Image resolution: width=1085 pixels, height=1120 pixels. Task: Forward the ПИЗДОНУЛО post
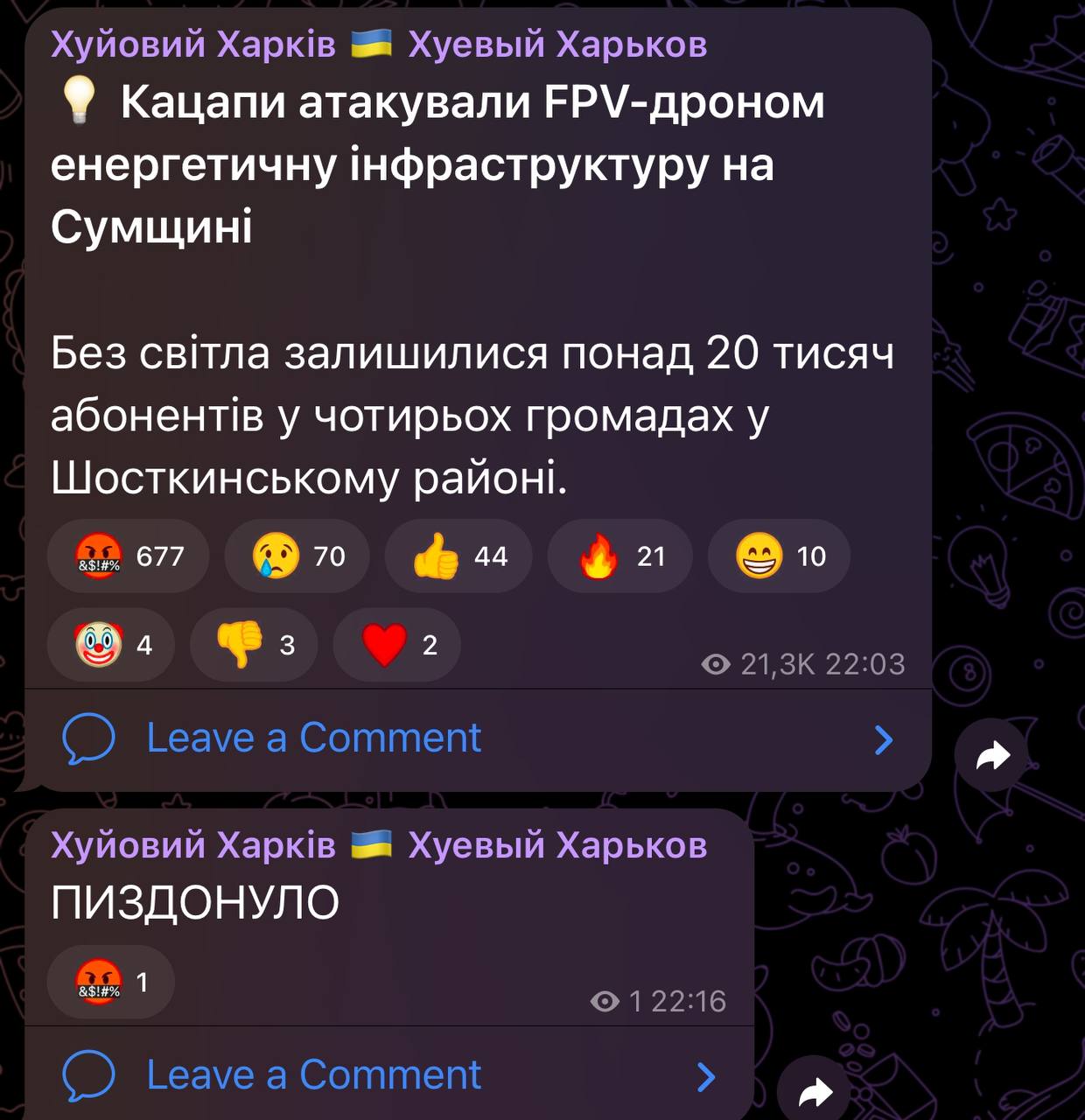pyautogui.click(x=815, y=1091)
